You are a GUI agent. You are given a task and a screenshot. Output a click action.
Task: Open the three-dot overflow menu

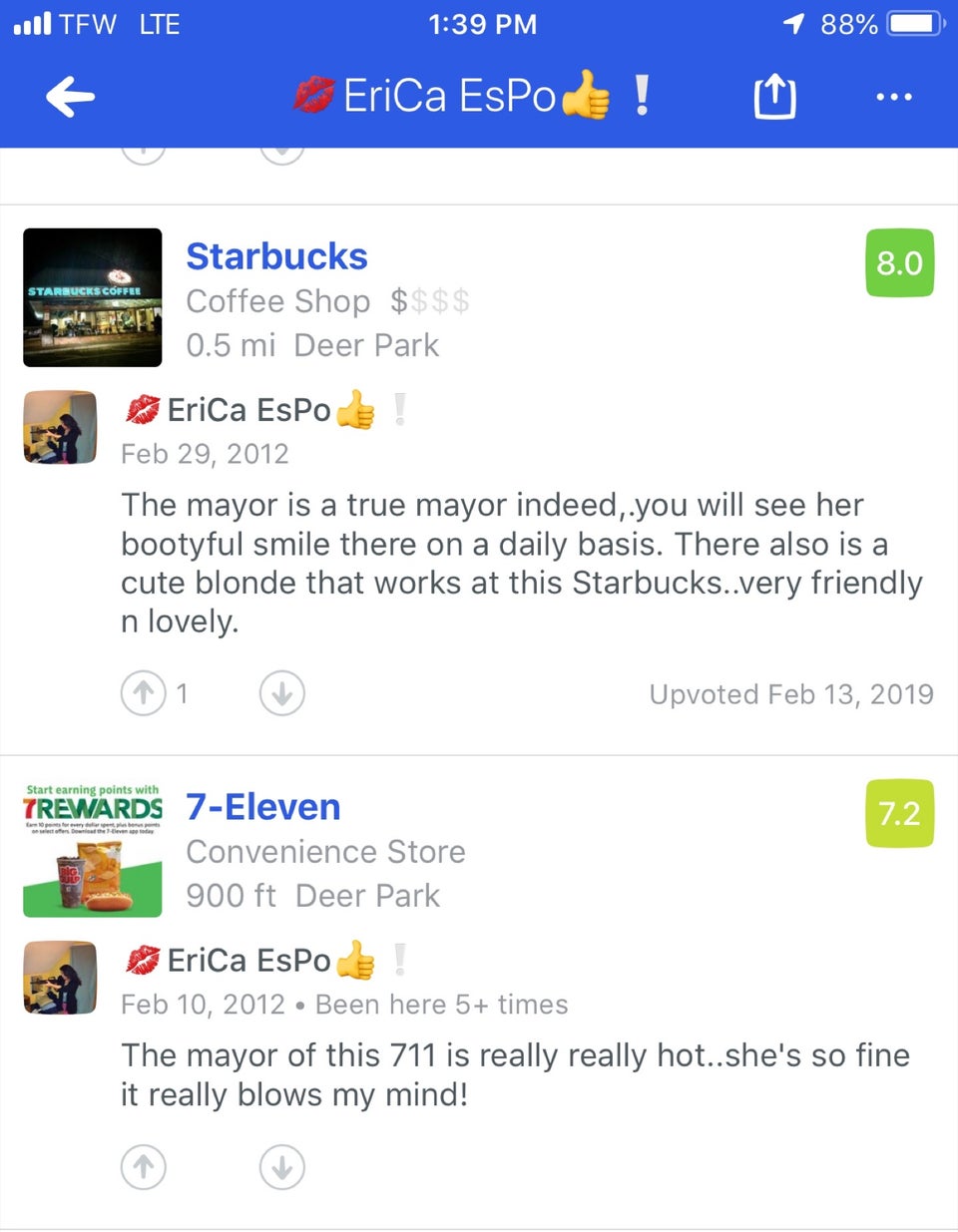point(893,97)
